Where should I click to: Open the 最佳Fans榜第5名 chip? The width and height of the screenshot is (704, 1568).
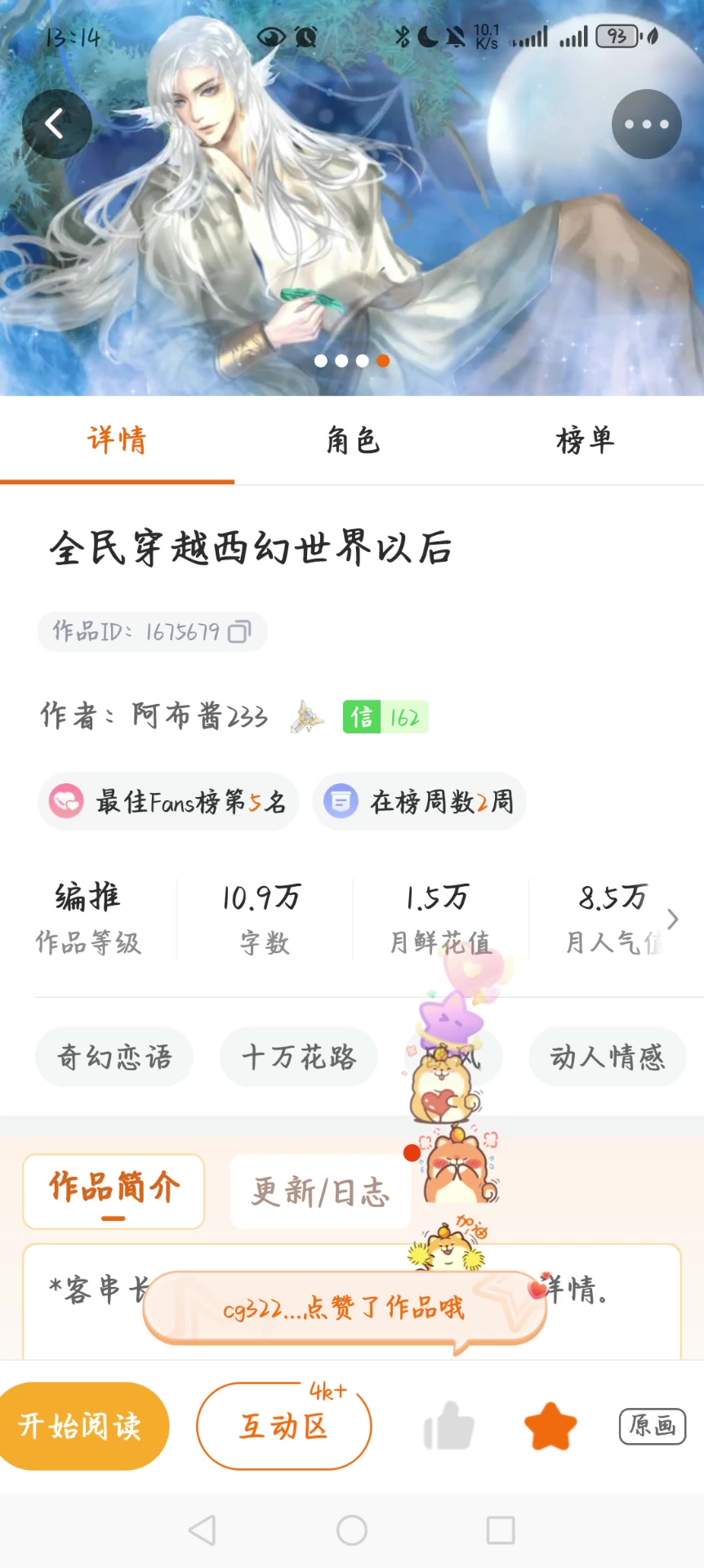[x=168, y=802]
